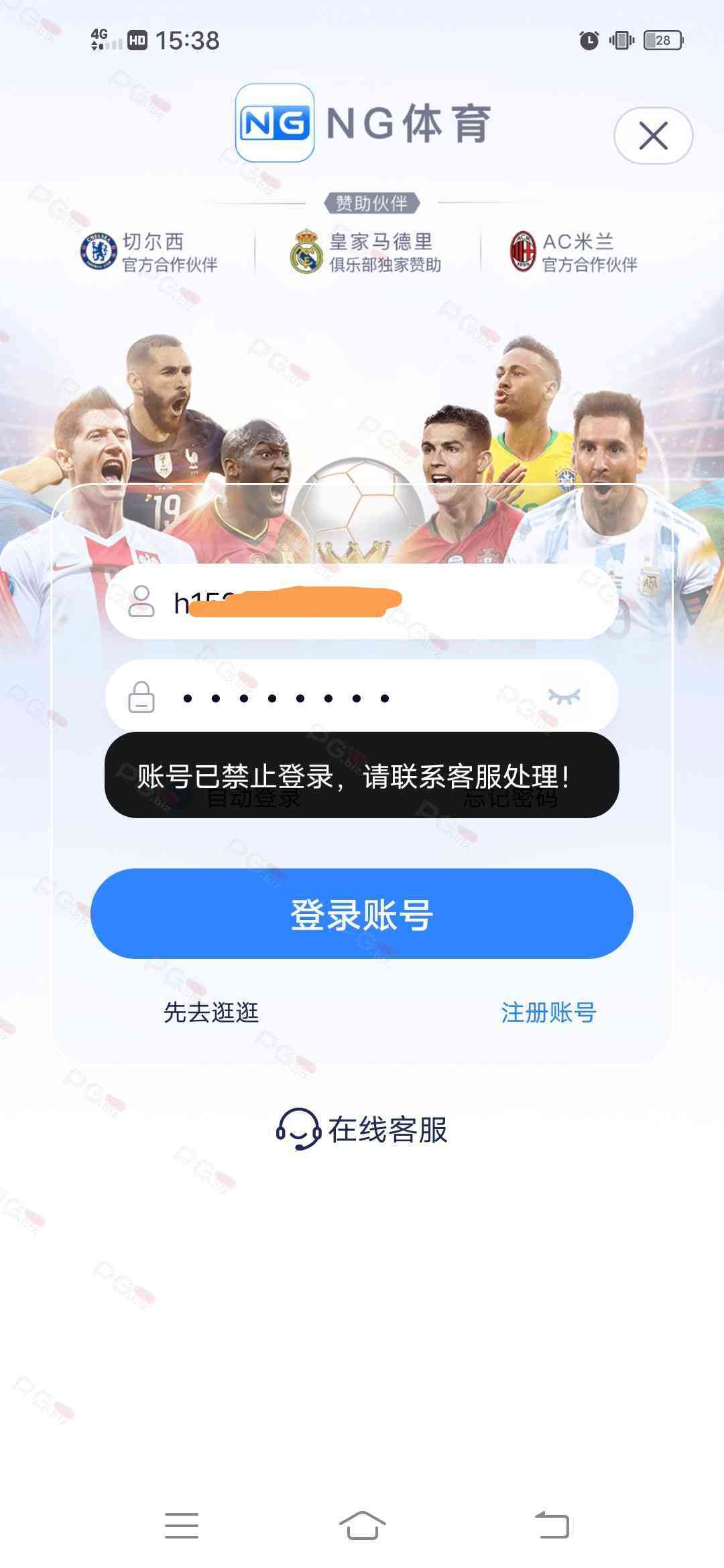Contact 在线客服 online support
Screen dimensions: 724x1568
[x=362, y=1130]
